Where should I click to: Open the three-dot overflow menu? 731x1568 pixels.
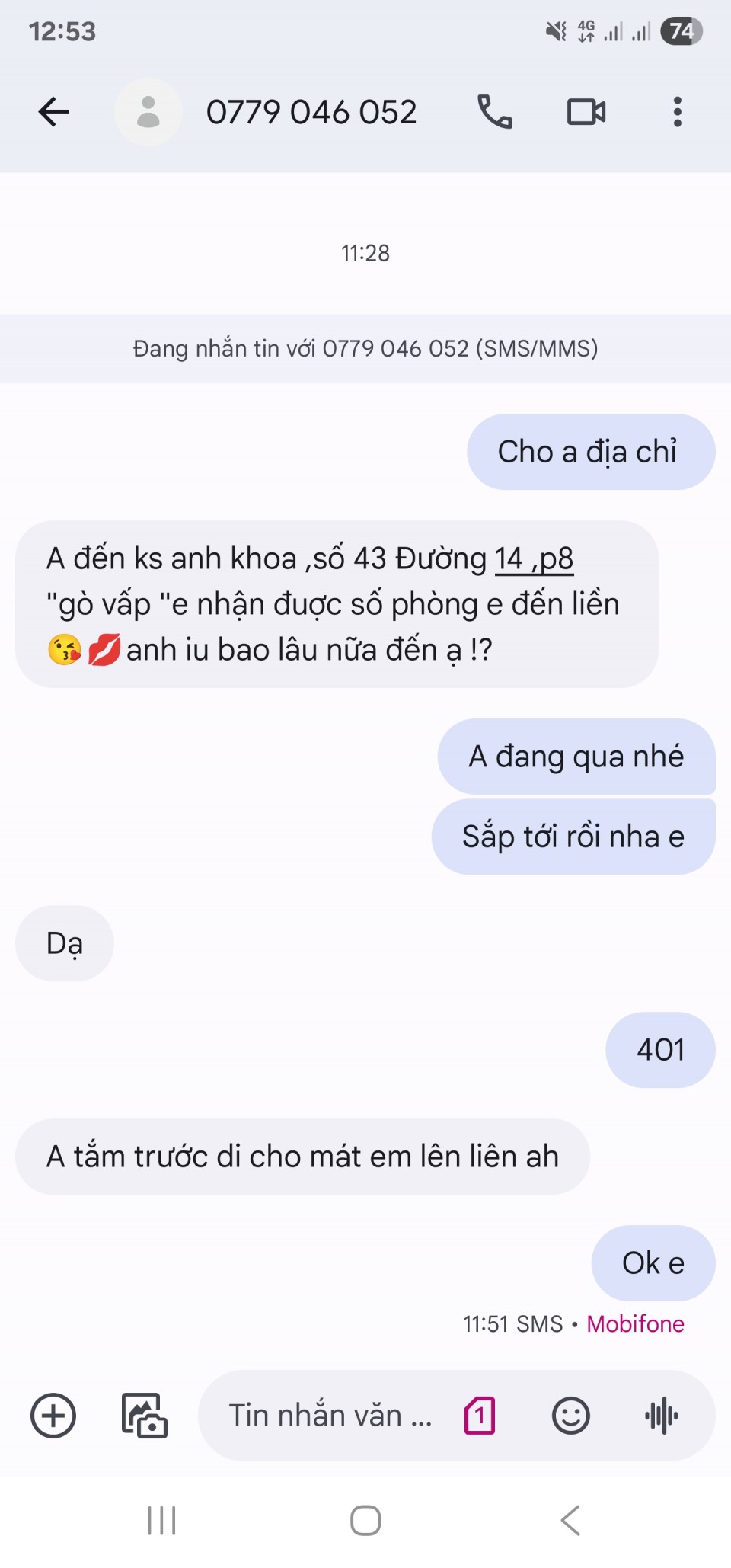pyautogui.click(x=677, y=112)
